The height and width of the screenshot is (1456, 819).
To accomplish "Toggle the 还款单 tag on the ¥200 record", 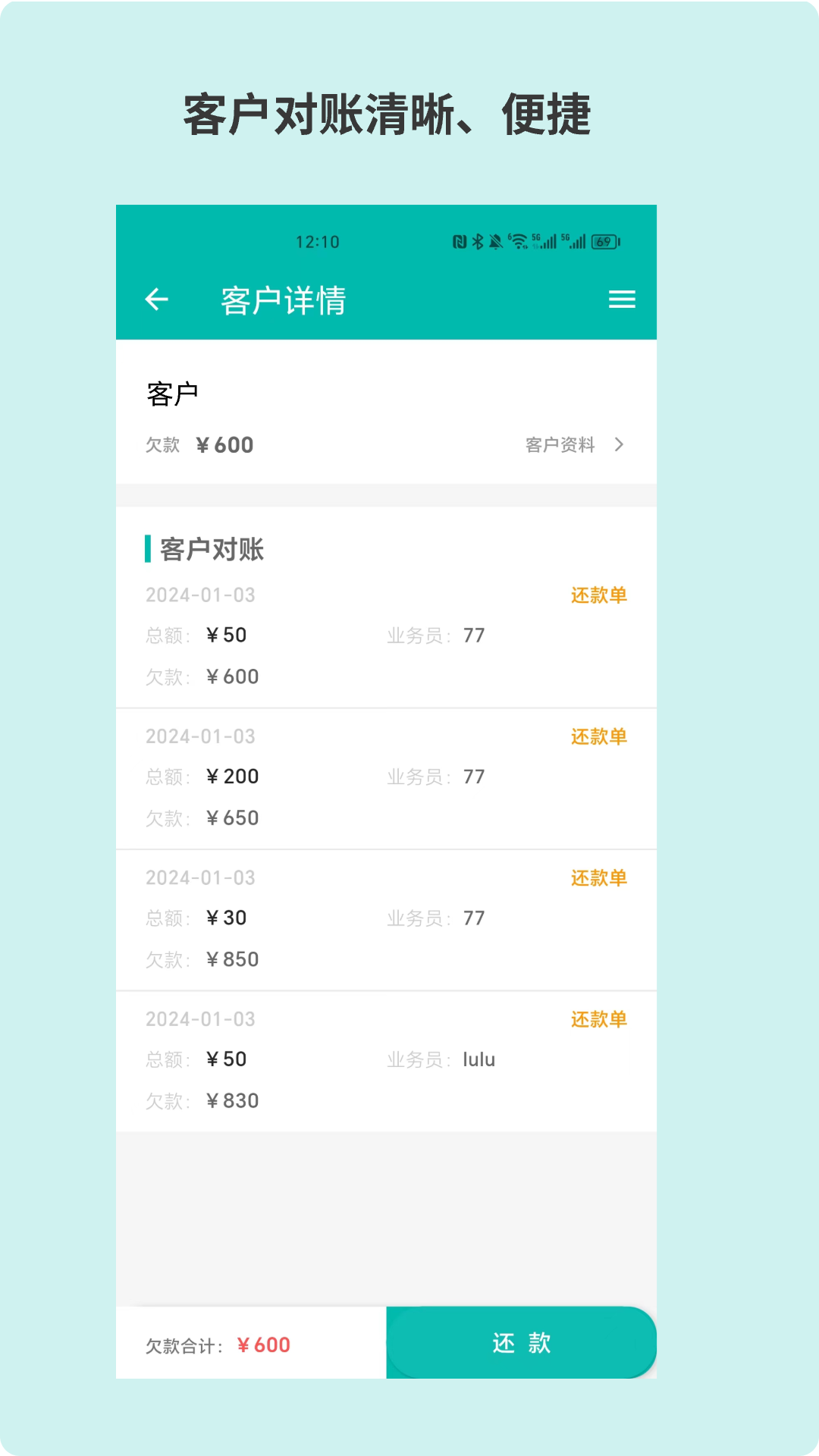I will pyautogui.click(x=600, y=736).
